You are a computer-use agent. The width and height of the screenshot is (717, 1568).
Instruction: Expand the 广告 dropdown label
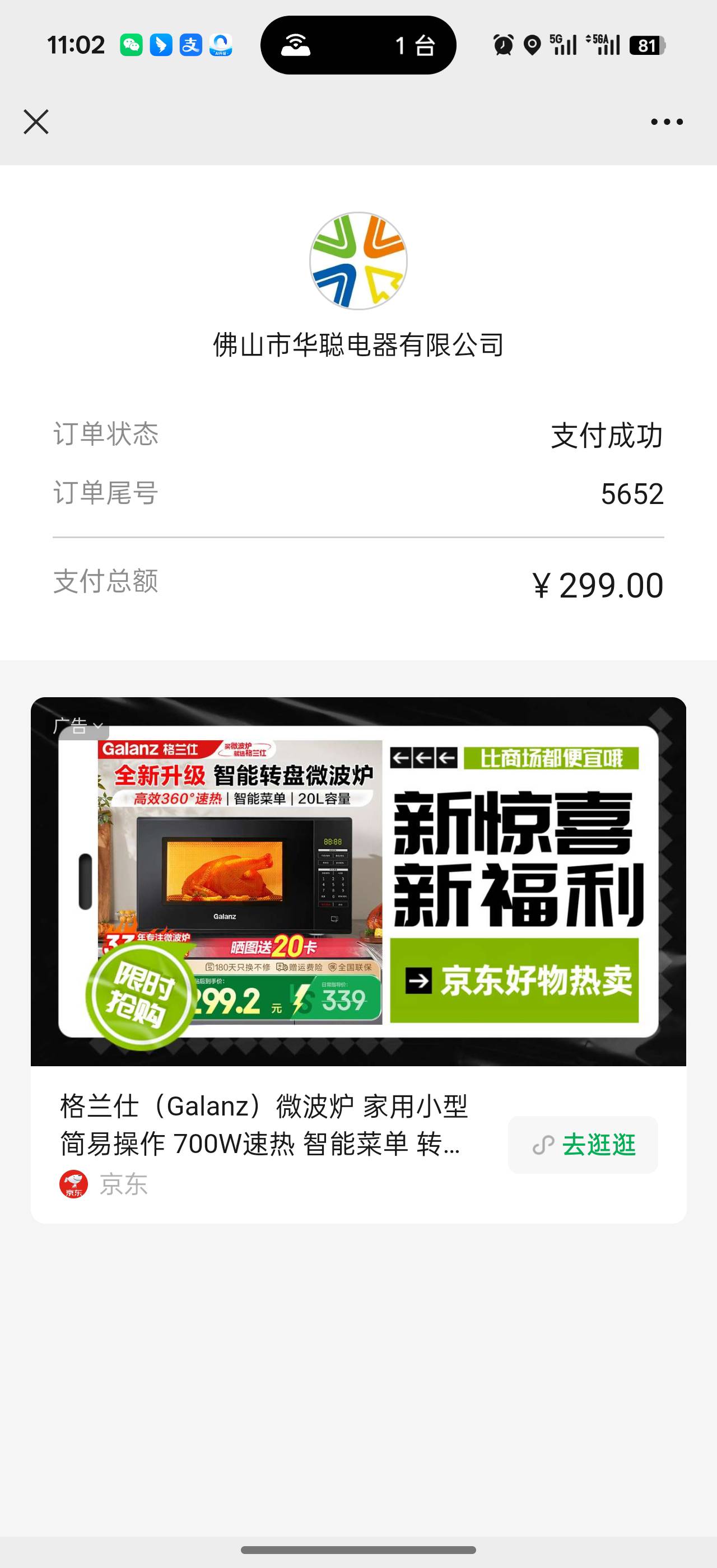(x=78, y=726)
